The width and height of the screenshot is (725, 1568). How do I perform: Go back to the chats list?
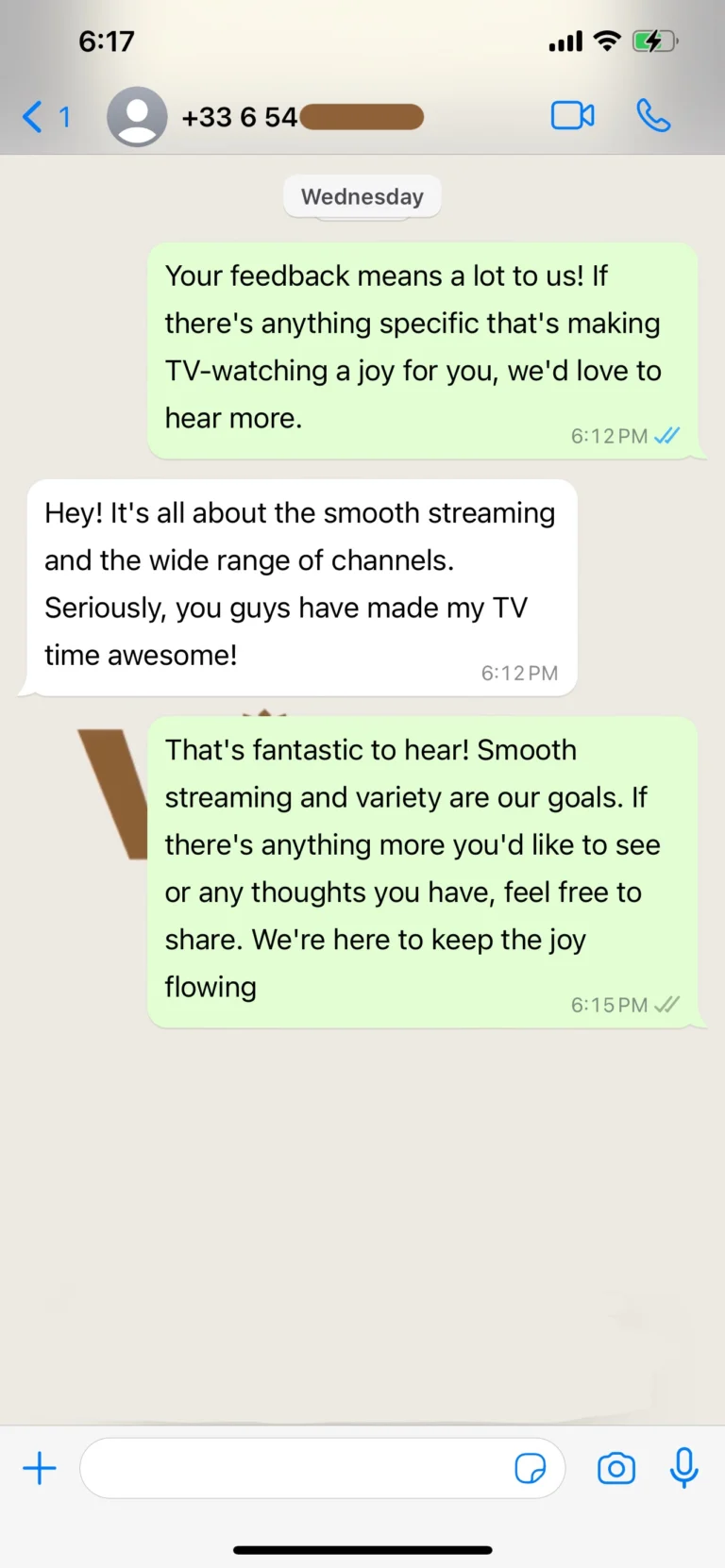[42, 117]
